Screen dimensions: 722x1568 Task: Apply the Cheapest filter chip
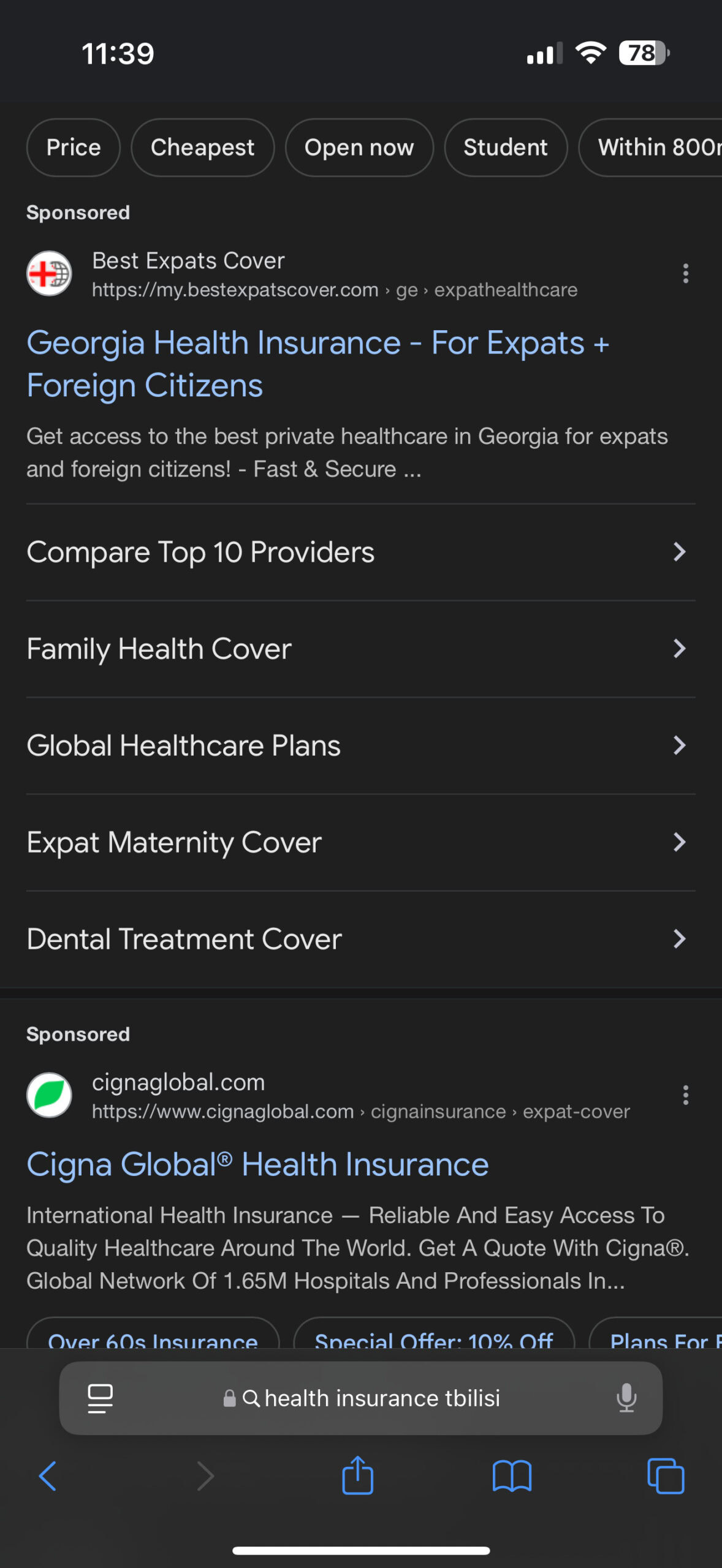point(202,148)
